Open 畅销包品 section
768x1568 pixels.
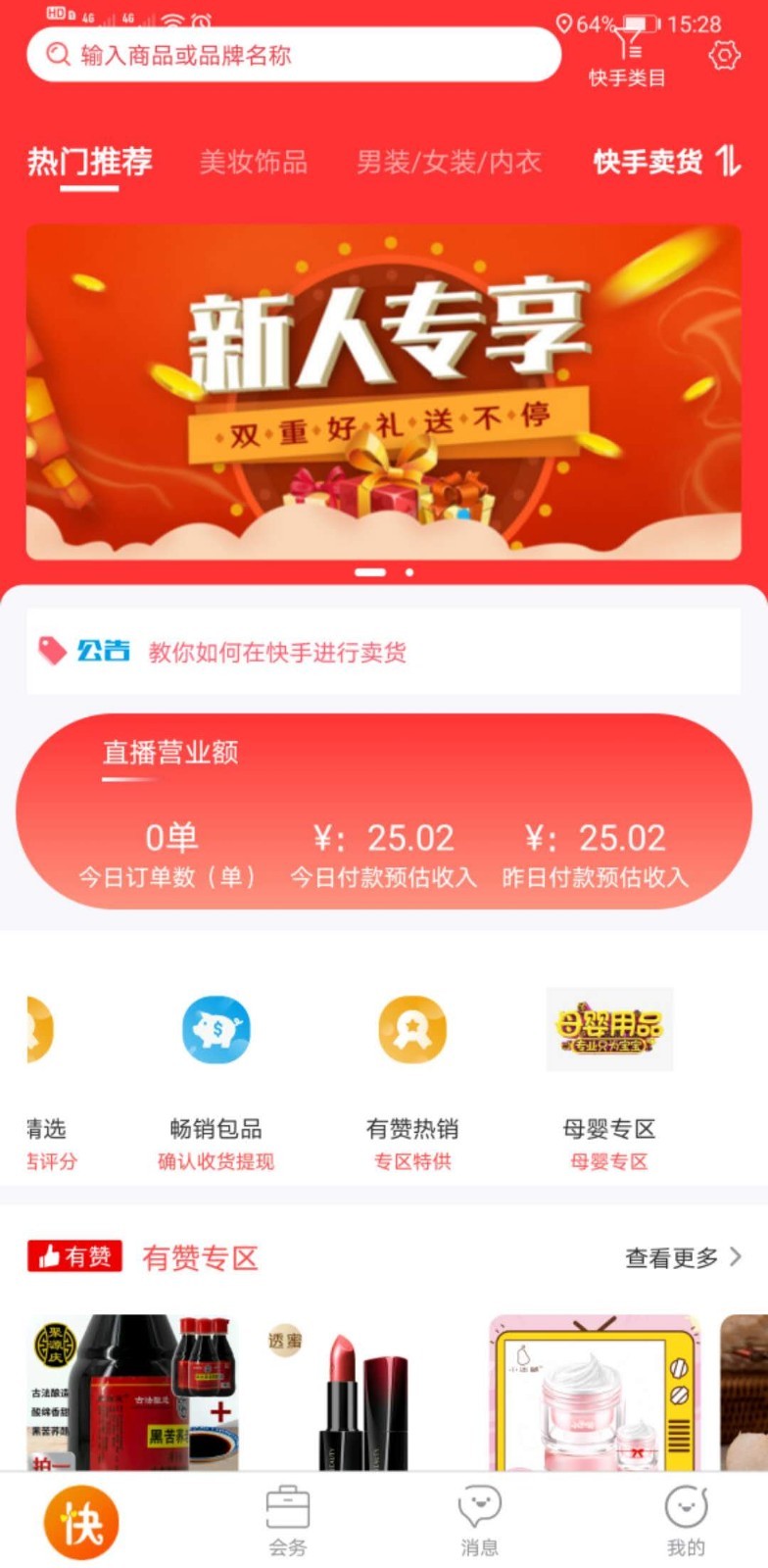point(216,1078)
